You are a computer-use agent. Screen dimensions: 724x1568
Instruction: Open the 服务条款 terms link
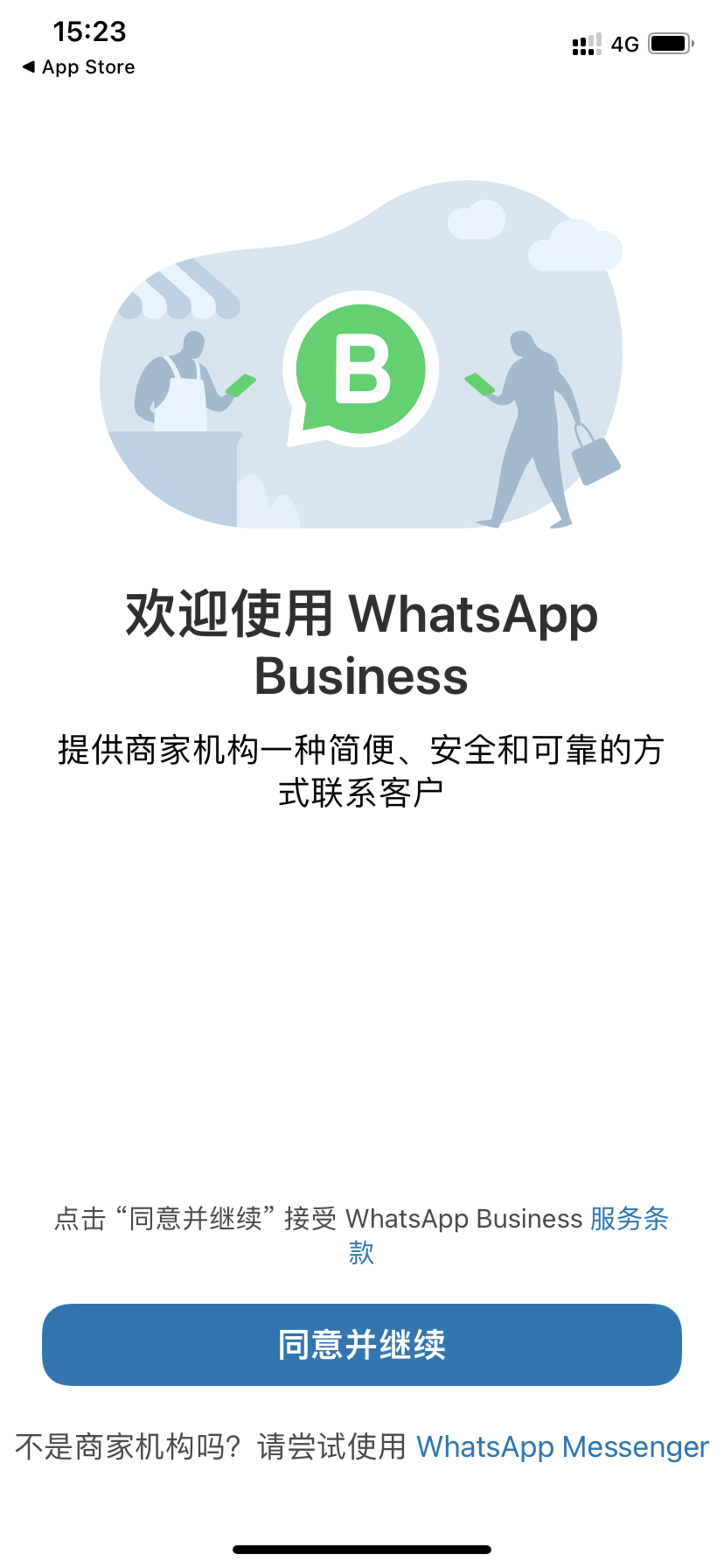pyautogui.click(x=628, y=1218)
